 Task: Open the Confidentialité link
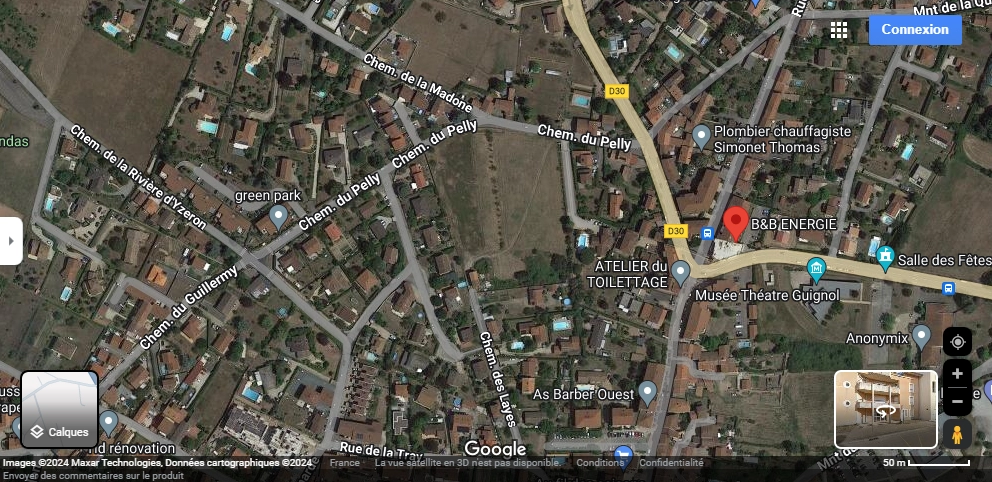point(671,463)
